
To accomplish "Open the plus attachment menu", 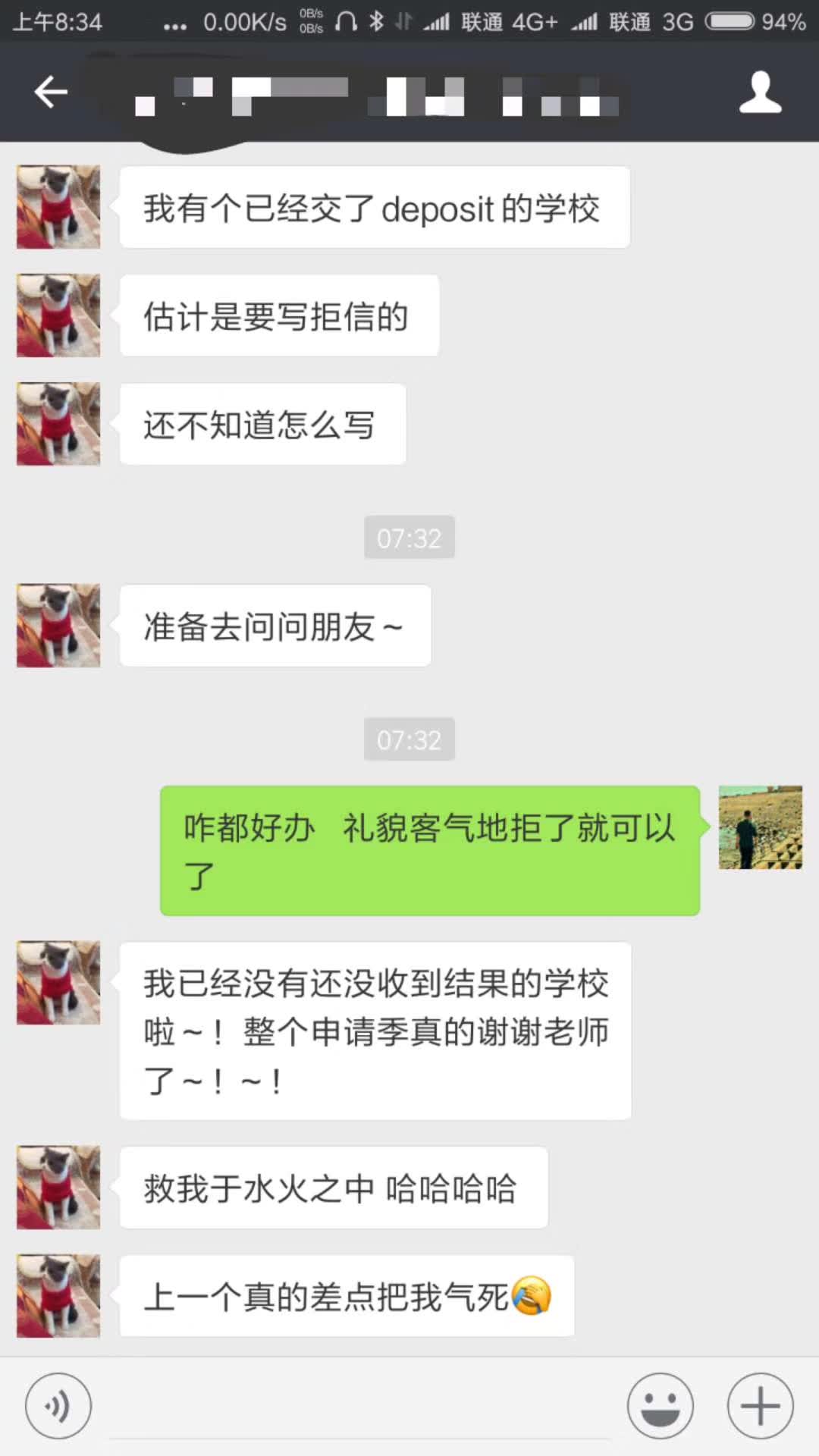I will (x=760, y=1406).
